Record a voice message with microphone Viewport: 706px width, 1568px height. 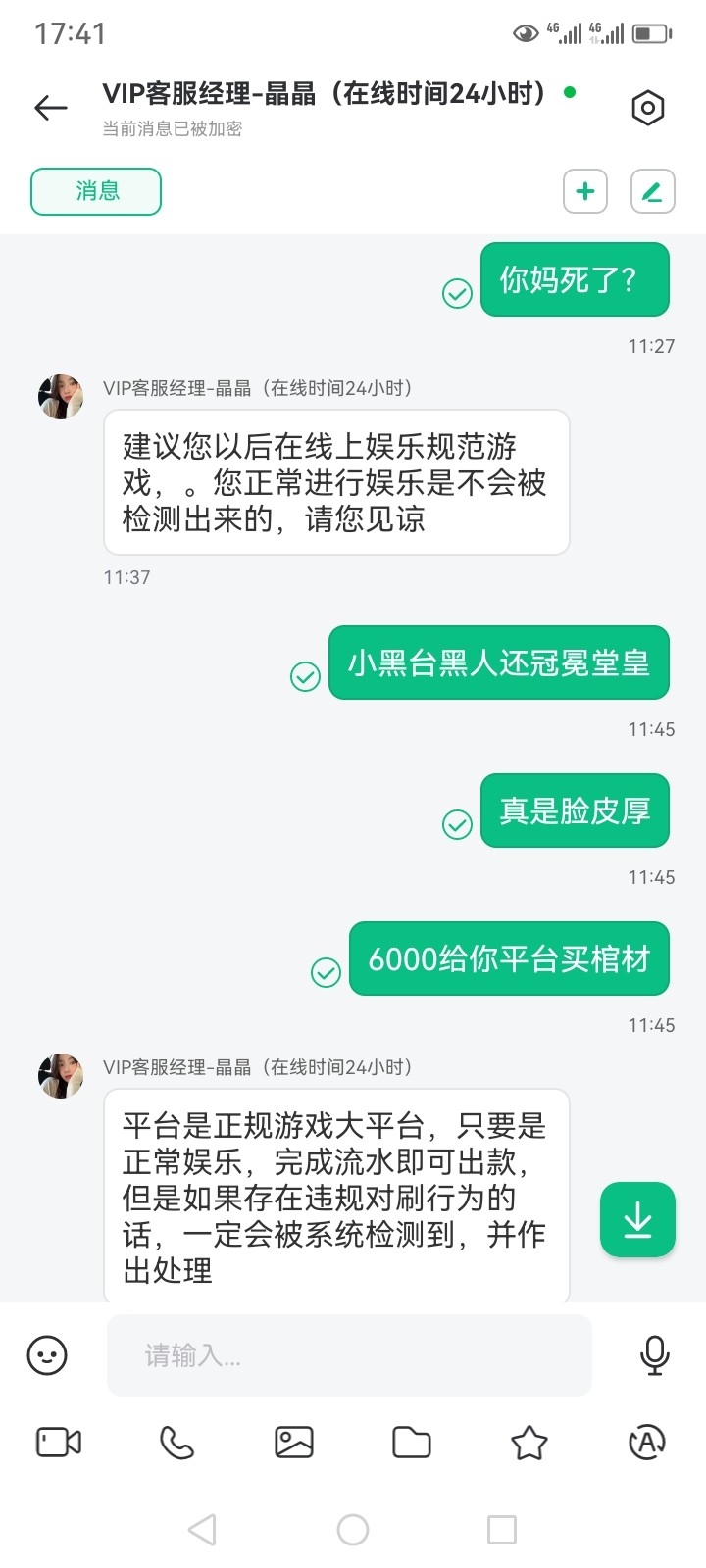(x=654, y=1355)
